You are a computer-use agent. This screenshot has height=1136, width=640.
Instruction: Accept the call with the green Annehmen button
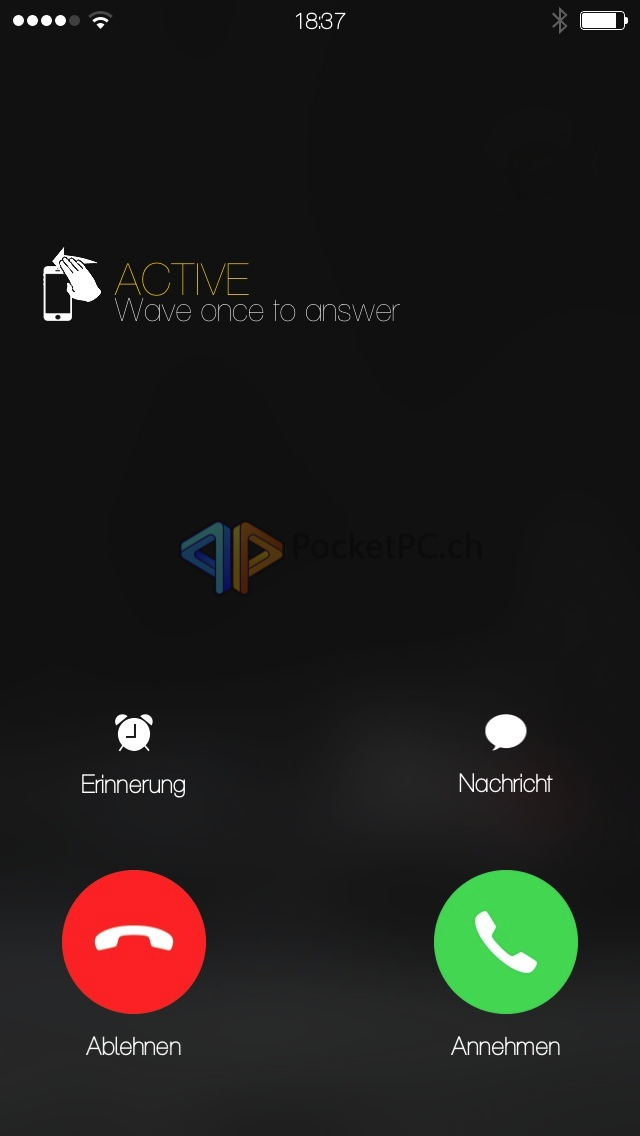[505, 941]
